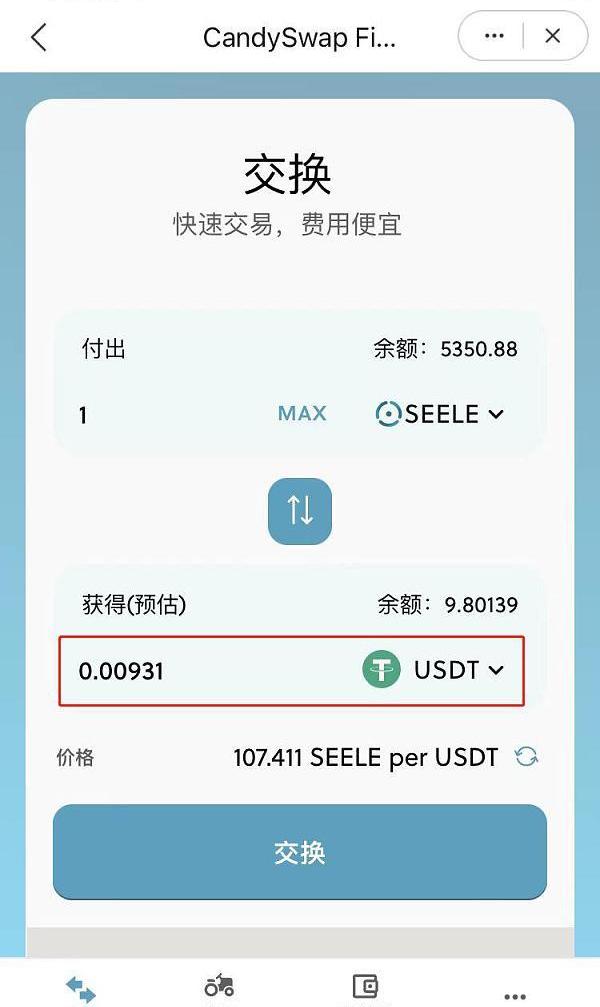The height and width of the screenshot is (1007, 600).
Task: Open the more tab in the bottom bar
Action: [x=514, y=995]
